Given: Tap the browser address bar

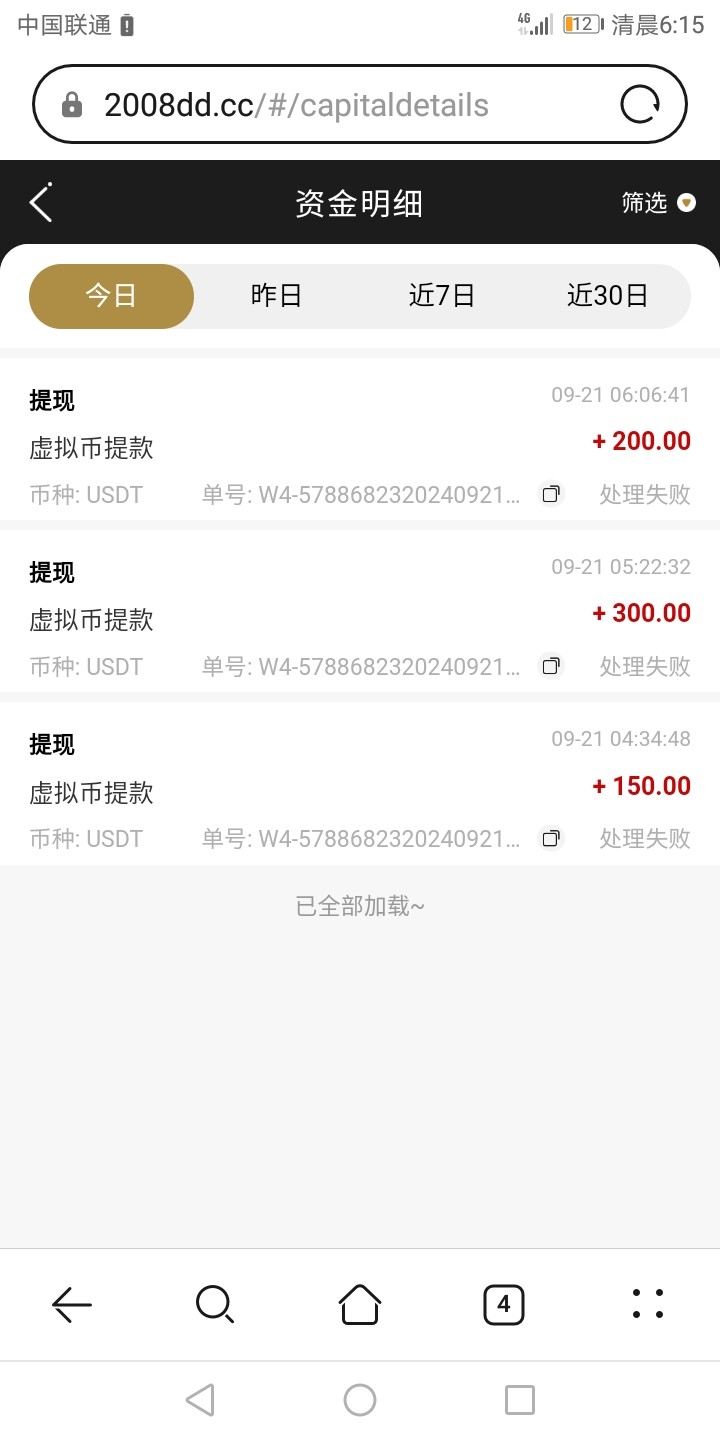Looking at the screenshot, I should click(x=330, y=105).
